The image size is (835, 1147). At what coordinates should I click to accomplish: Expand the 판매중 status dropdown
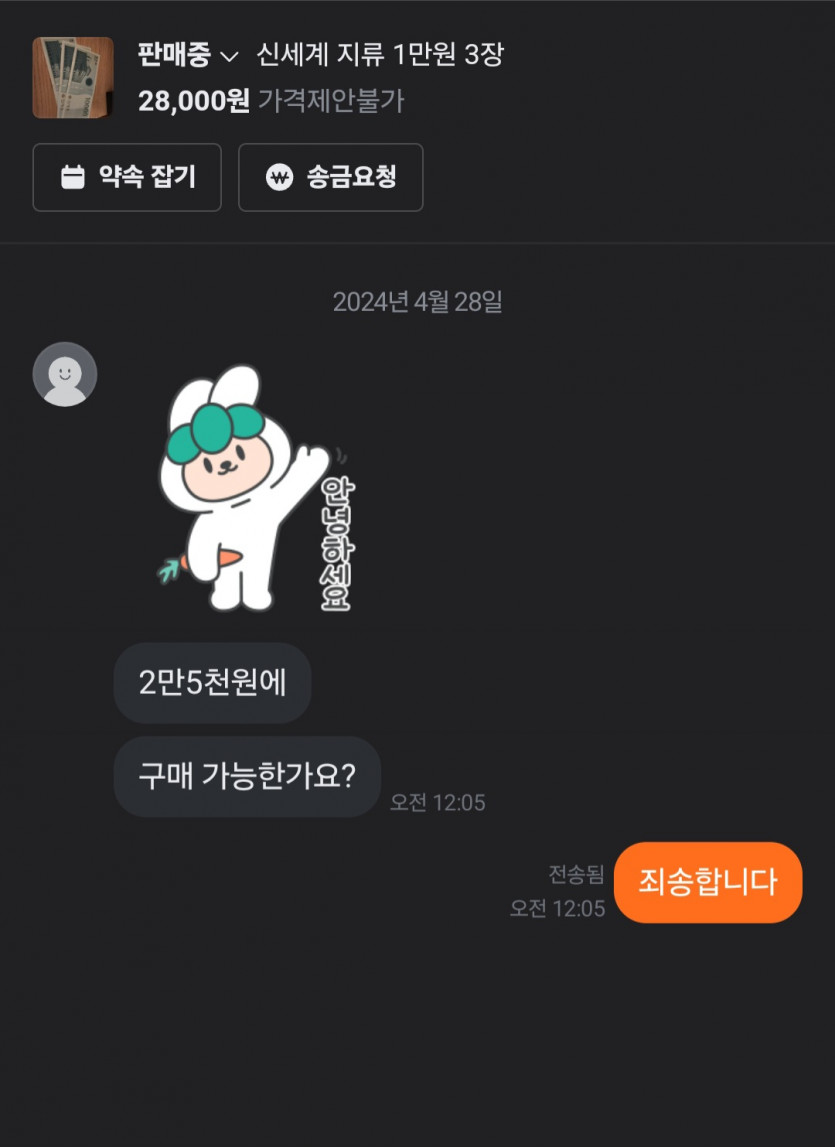pos(188,55)
